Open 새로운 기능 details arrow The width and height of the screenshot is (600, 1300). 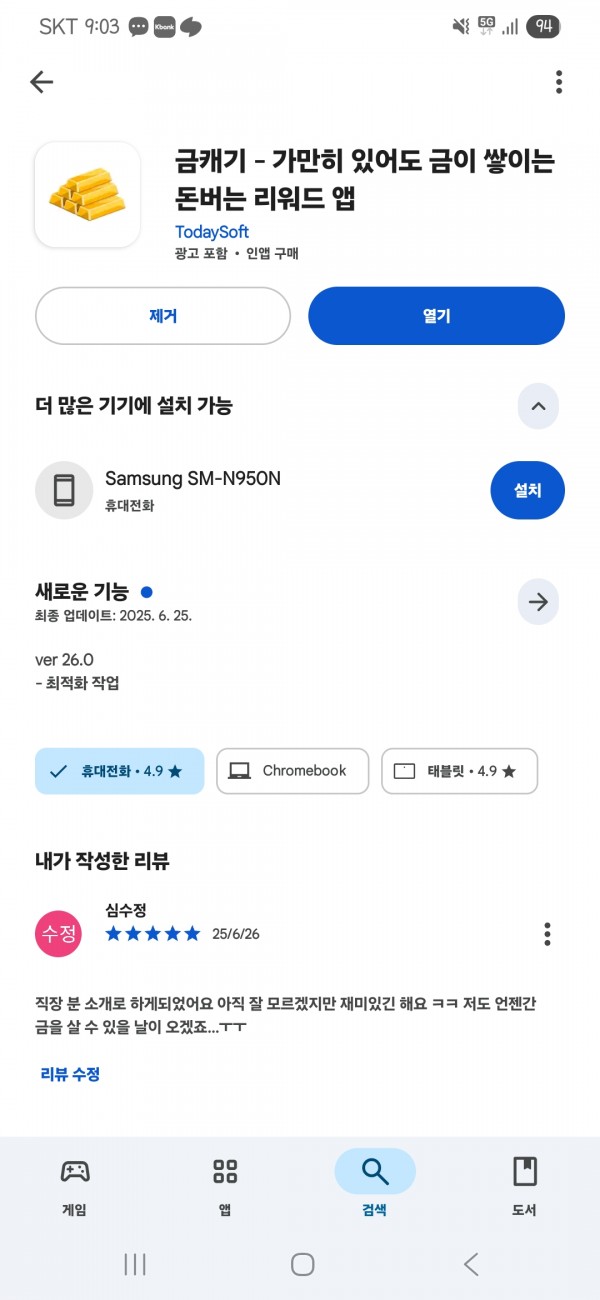point(538,602)
